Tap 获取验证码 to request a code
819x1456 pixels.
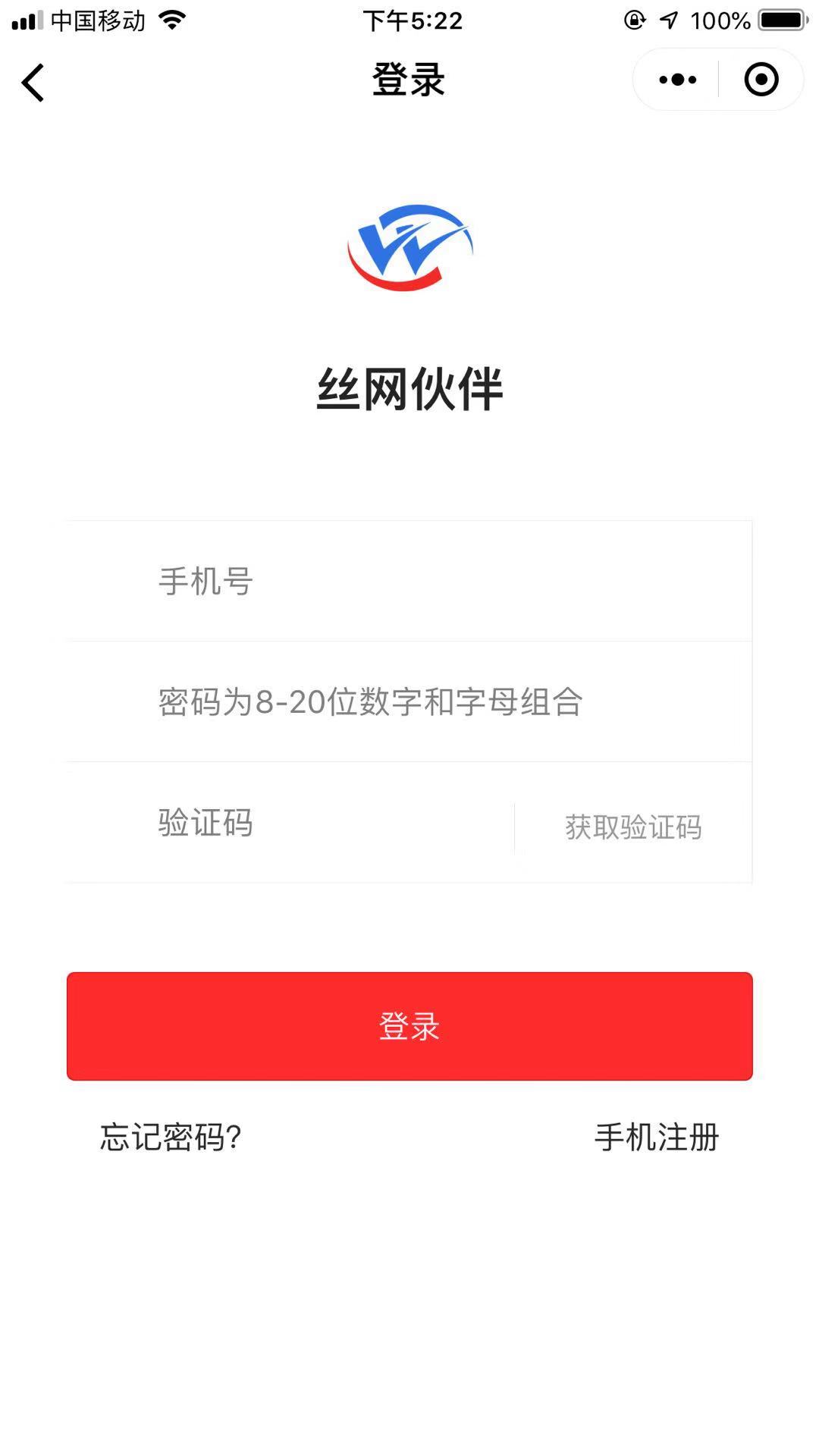[x=632, y=828]
